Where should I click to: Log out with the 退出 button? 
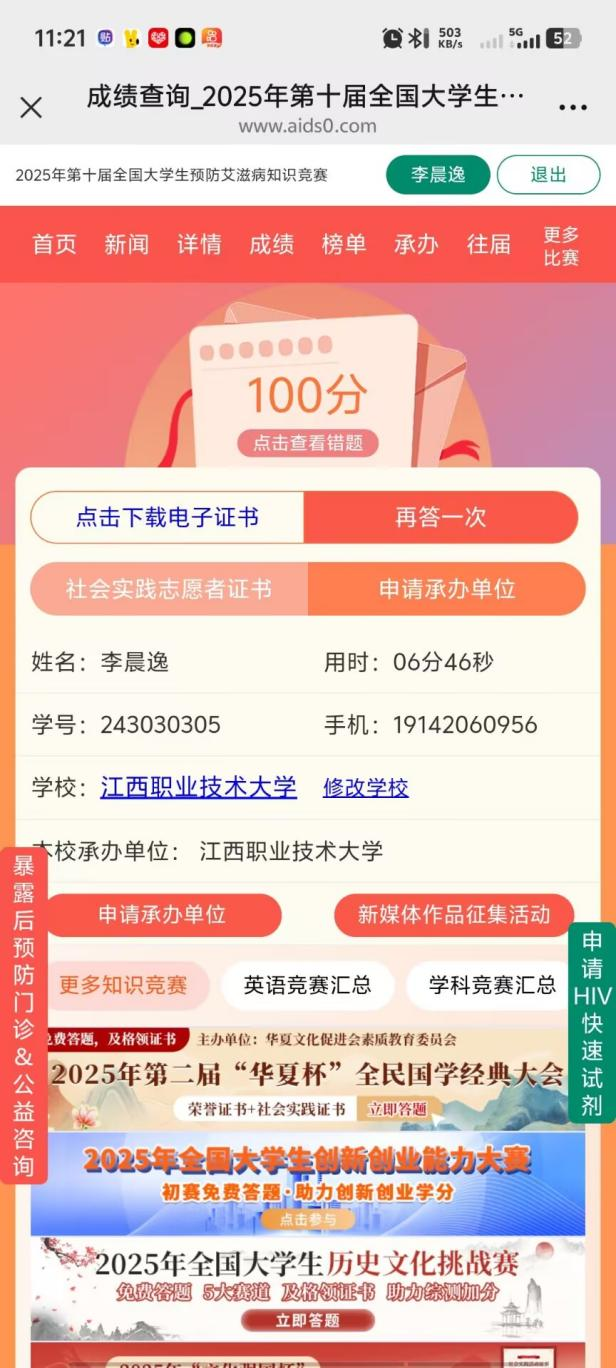click(x=548, y=175)
